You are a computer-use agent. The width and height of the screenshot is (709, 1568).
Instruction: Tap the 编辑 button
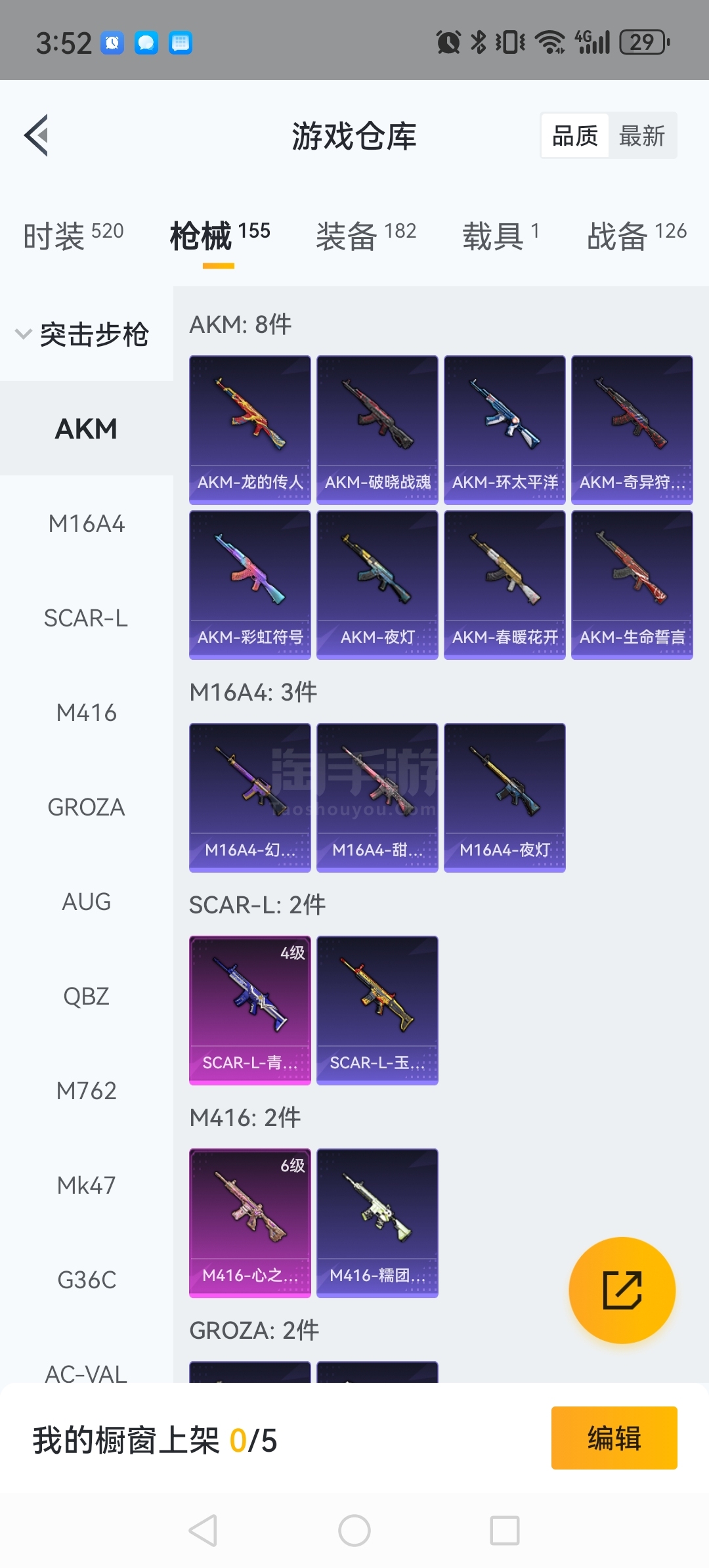click(x=614, y=1438)
